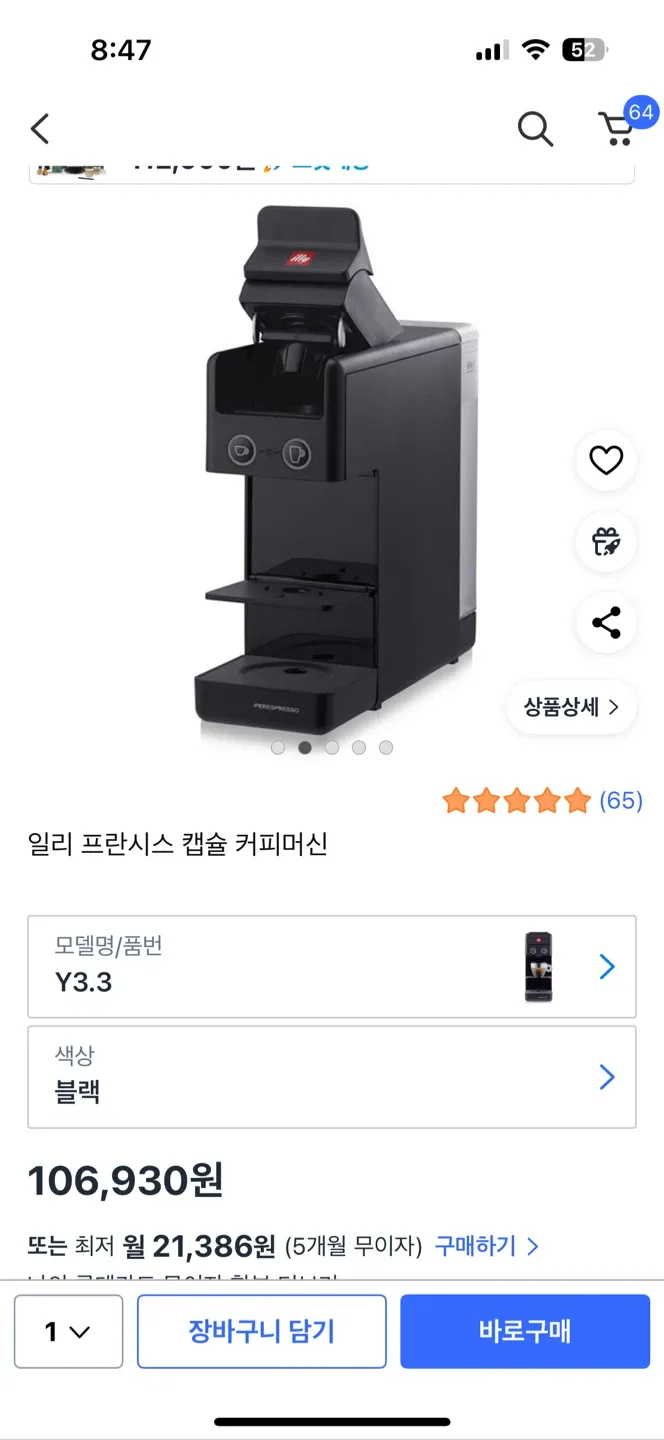Change the 색상 블랙 color option
The height and width of the screenshot is (1440, 664).
[332, 1077]
